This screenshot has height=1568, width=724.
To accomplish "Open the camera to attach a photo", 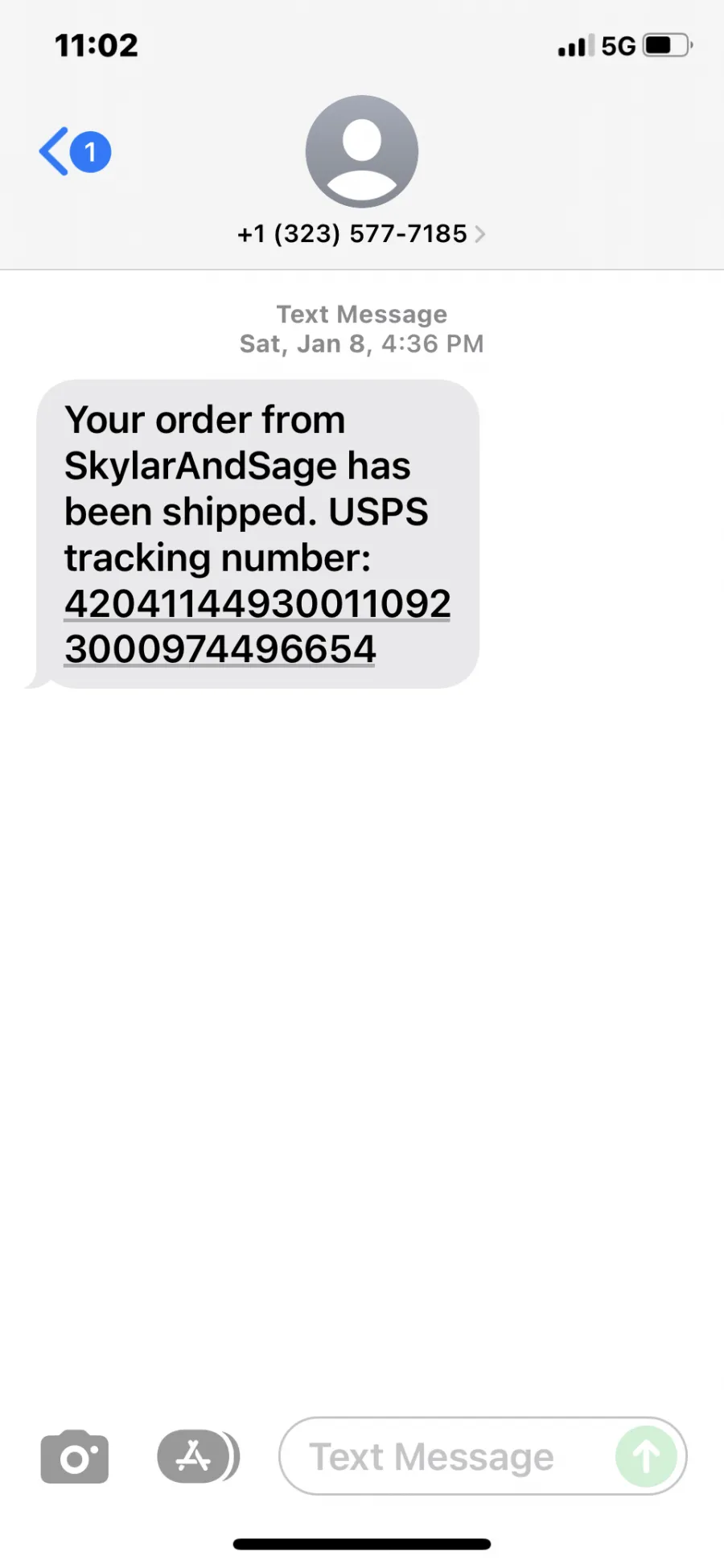I will click(74, 1456).
